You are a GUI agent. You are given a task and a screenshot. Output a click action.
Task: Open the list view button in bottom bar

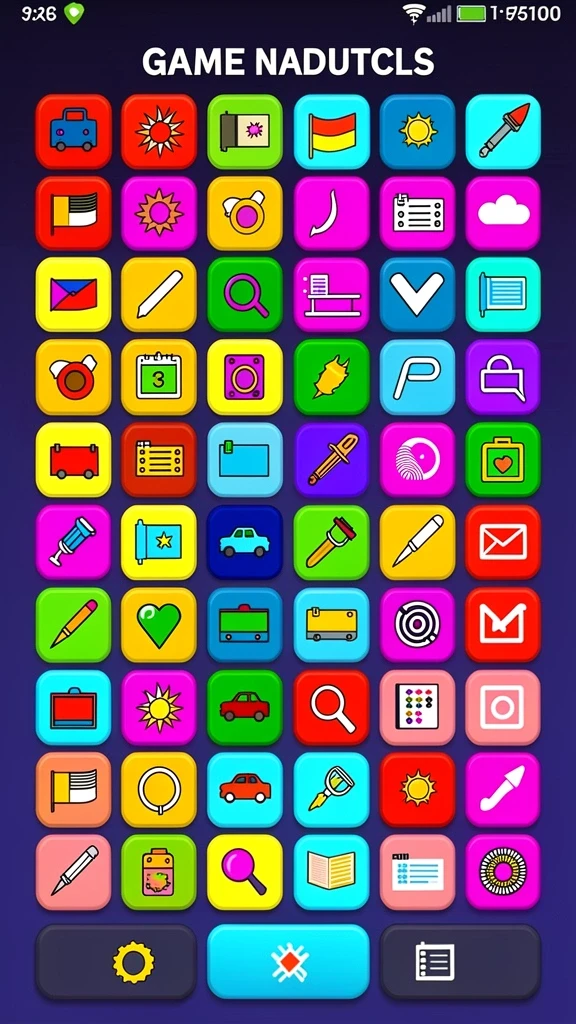click(460, 961)
